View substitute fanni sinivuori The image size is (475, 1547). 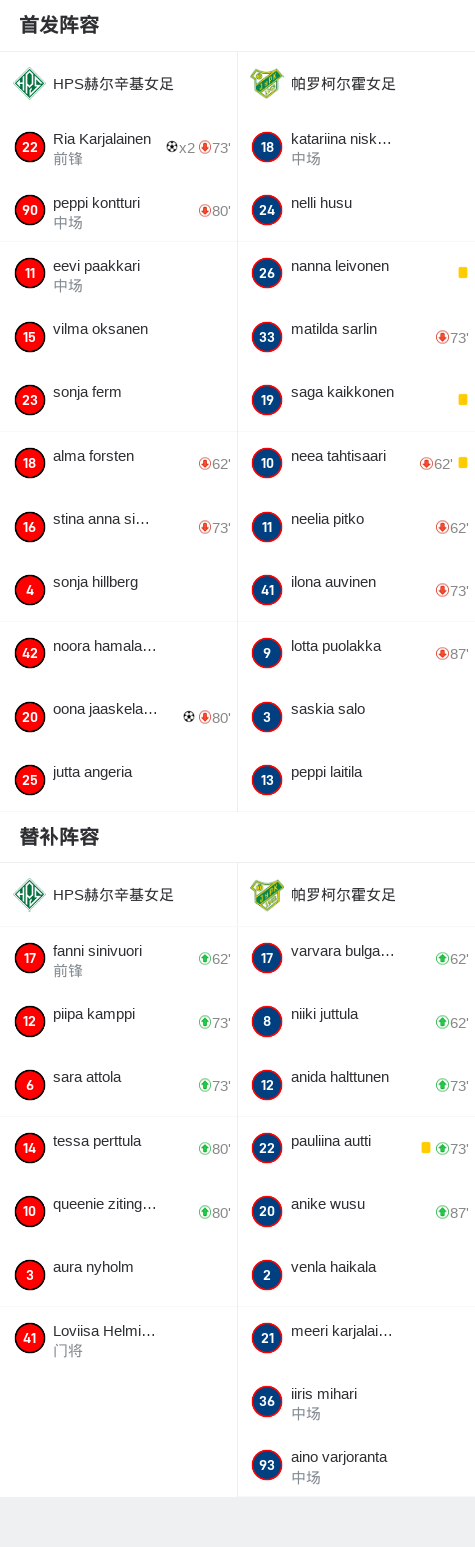(x=118, y=958)
